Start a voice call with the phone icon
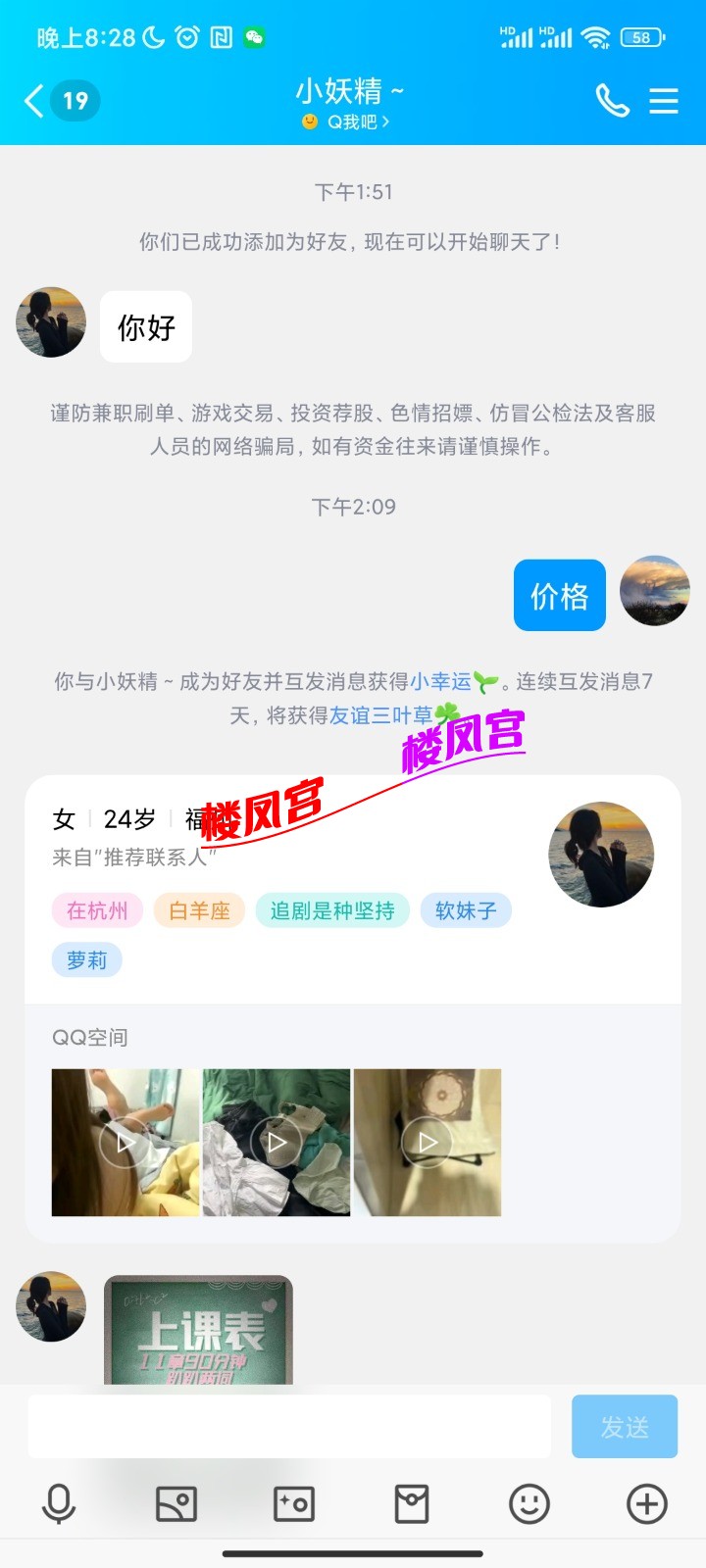 (x=612, y=100)
